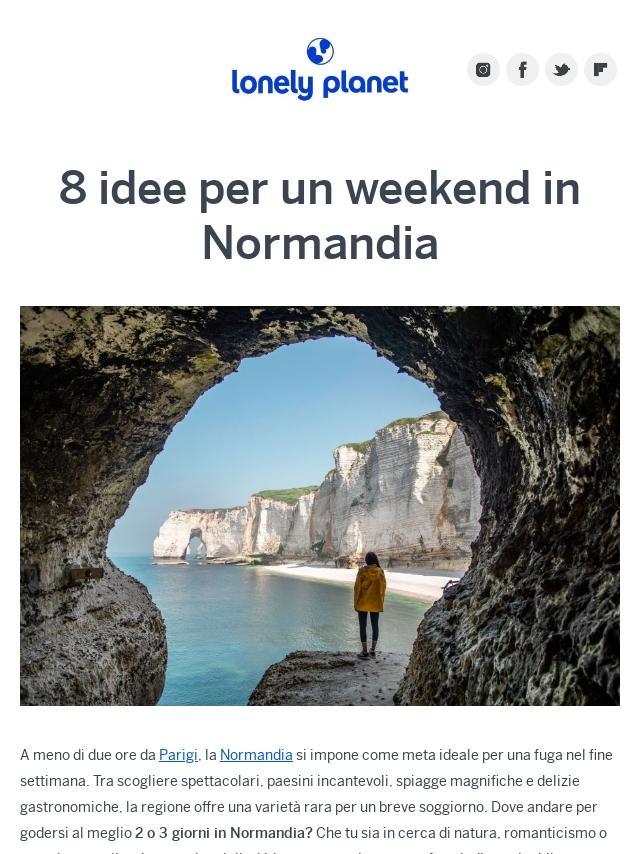
Task: Visit the Facebook page icon
Action: [522, 69]
